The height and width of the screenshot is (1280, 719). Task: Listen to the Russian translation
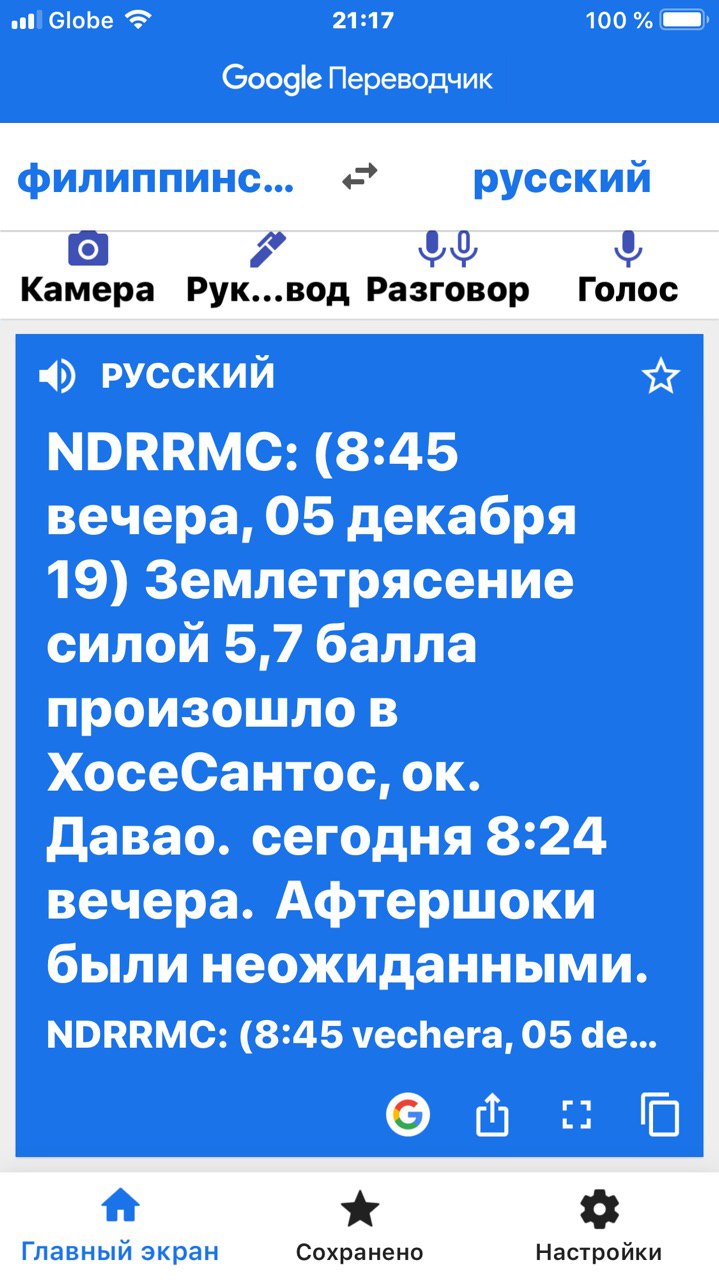point(57,376)
